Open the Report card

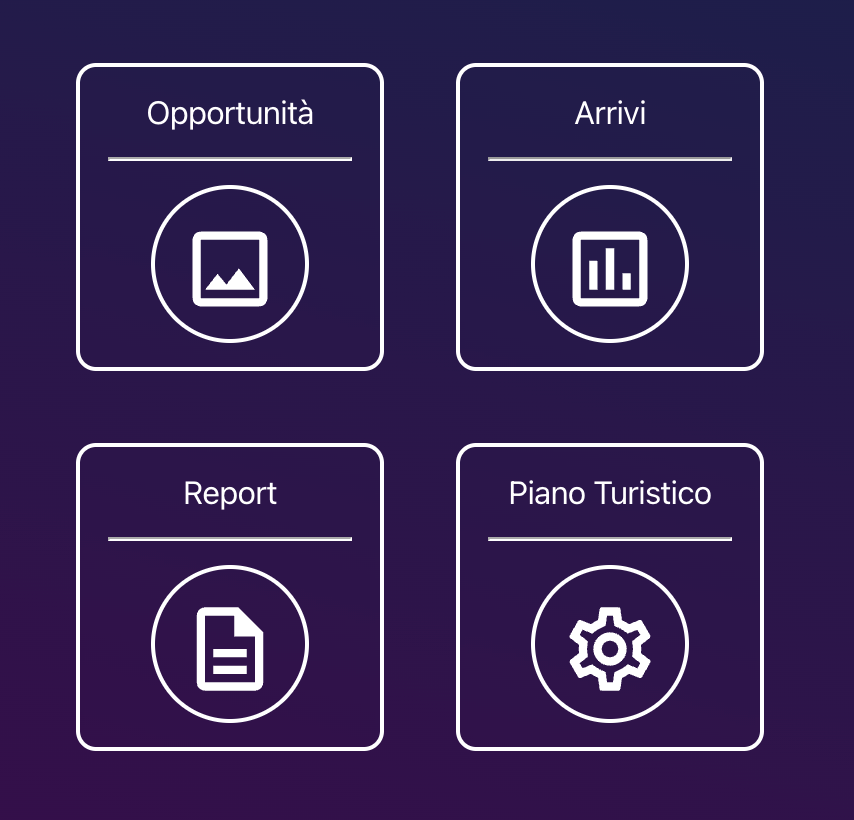coord(230,597)
